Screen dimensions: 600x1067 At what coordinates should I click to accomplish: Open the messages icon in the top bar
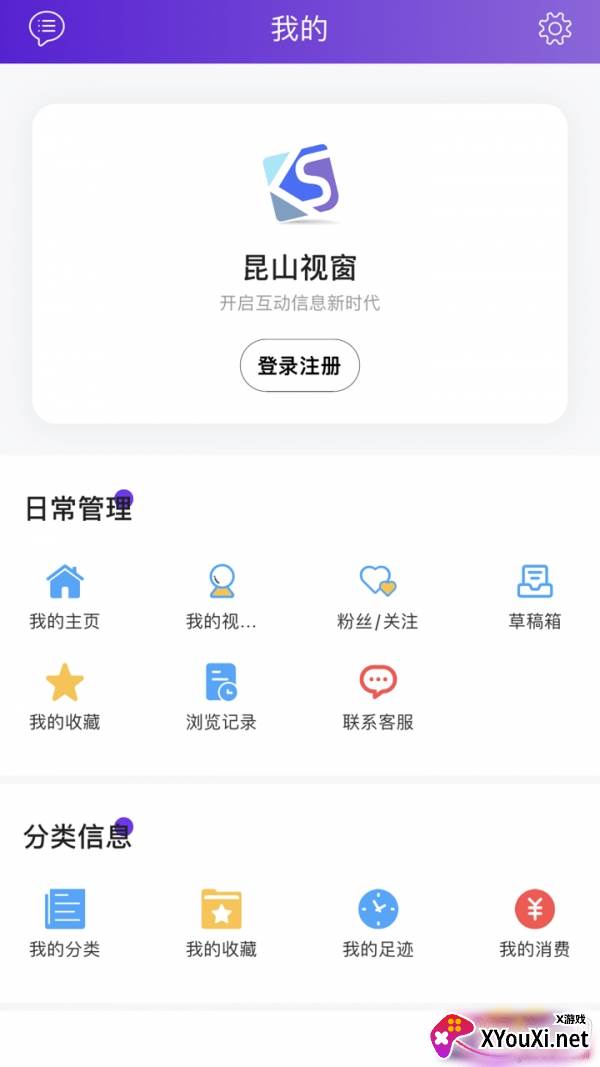click(x=46, y=29)
